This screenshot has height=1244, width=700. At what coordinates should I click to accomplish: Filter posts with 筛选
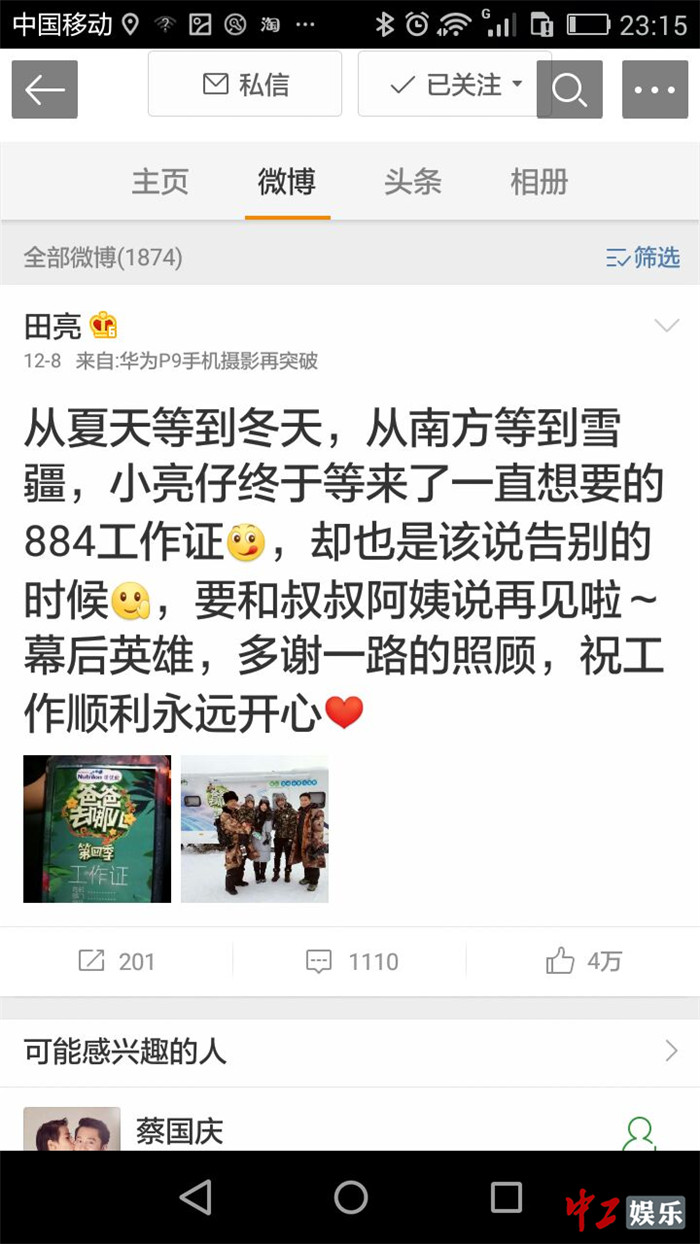643,257
